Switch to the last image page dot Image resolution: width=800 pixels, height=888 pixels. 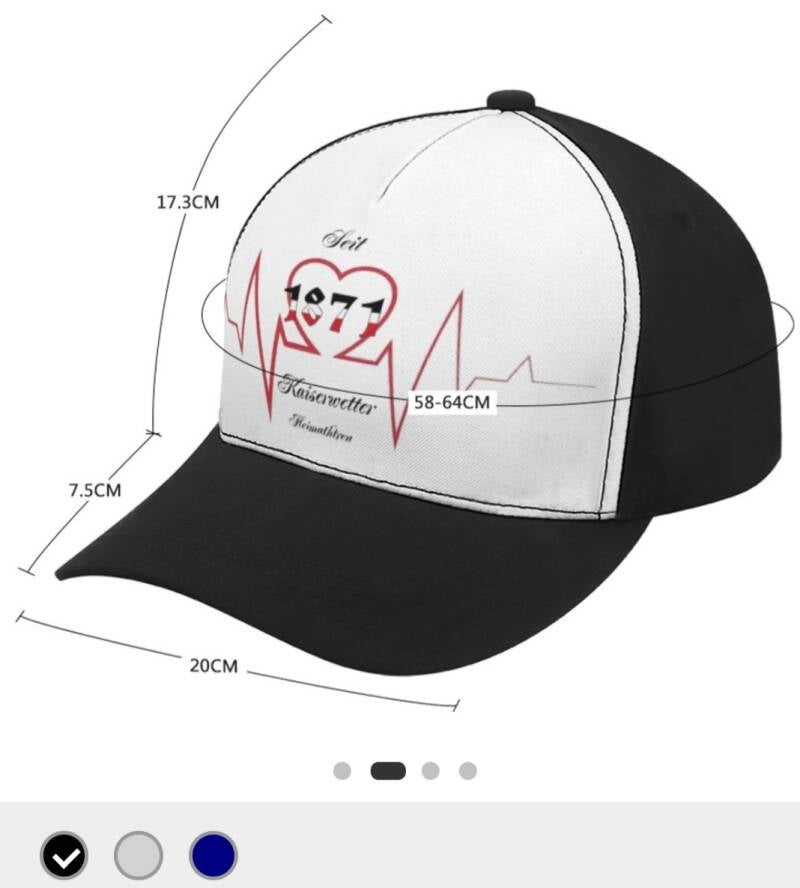click(x=468, y=771)
